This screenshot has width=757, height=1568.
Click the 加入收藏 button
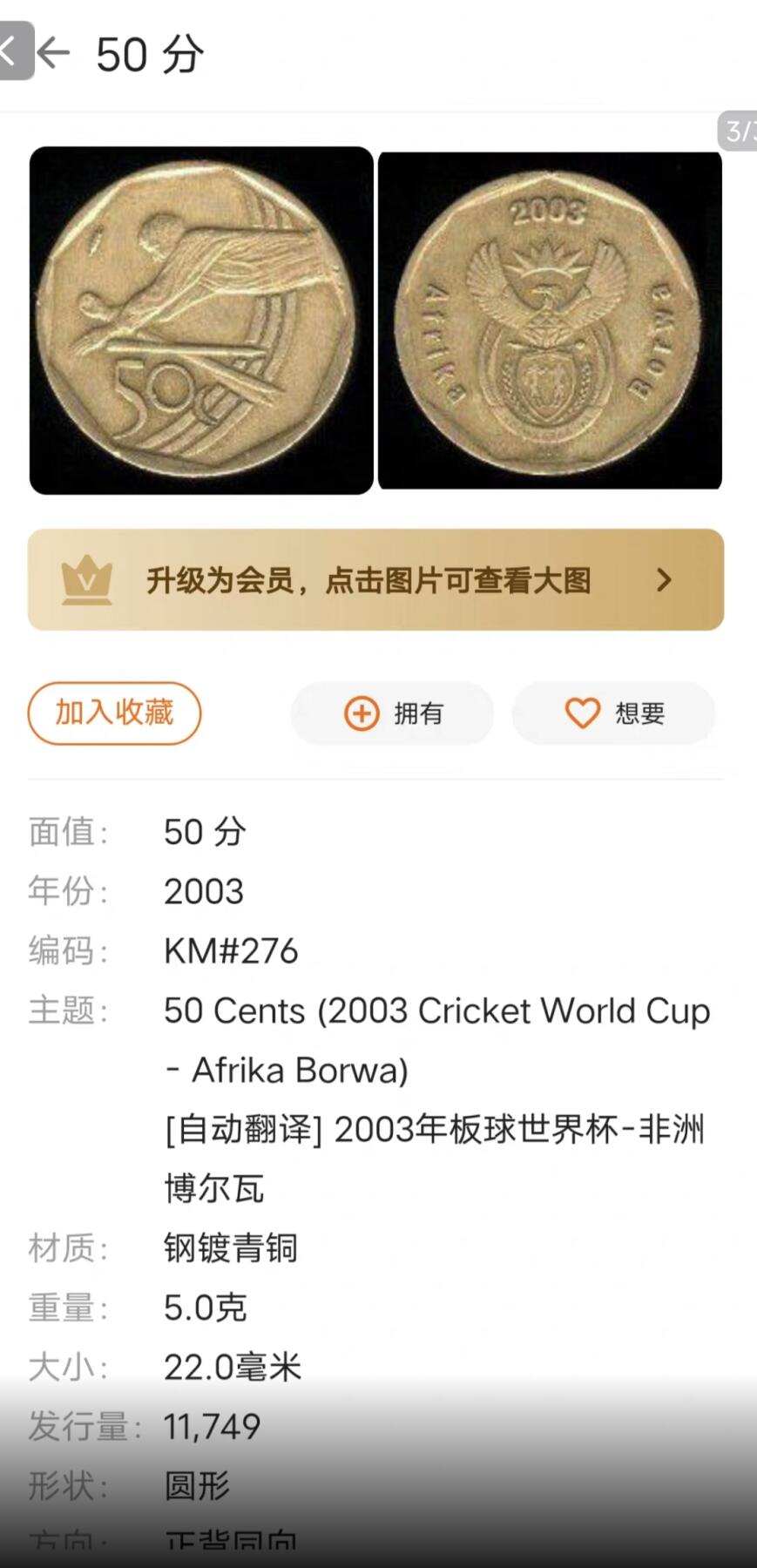[x=114, y=713]
